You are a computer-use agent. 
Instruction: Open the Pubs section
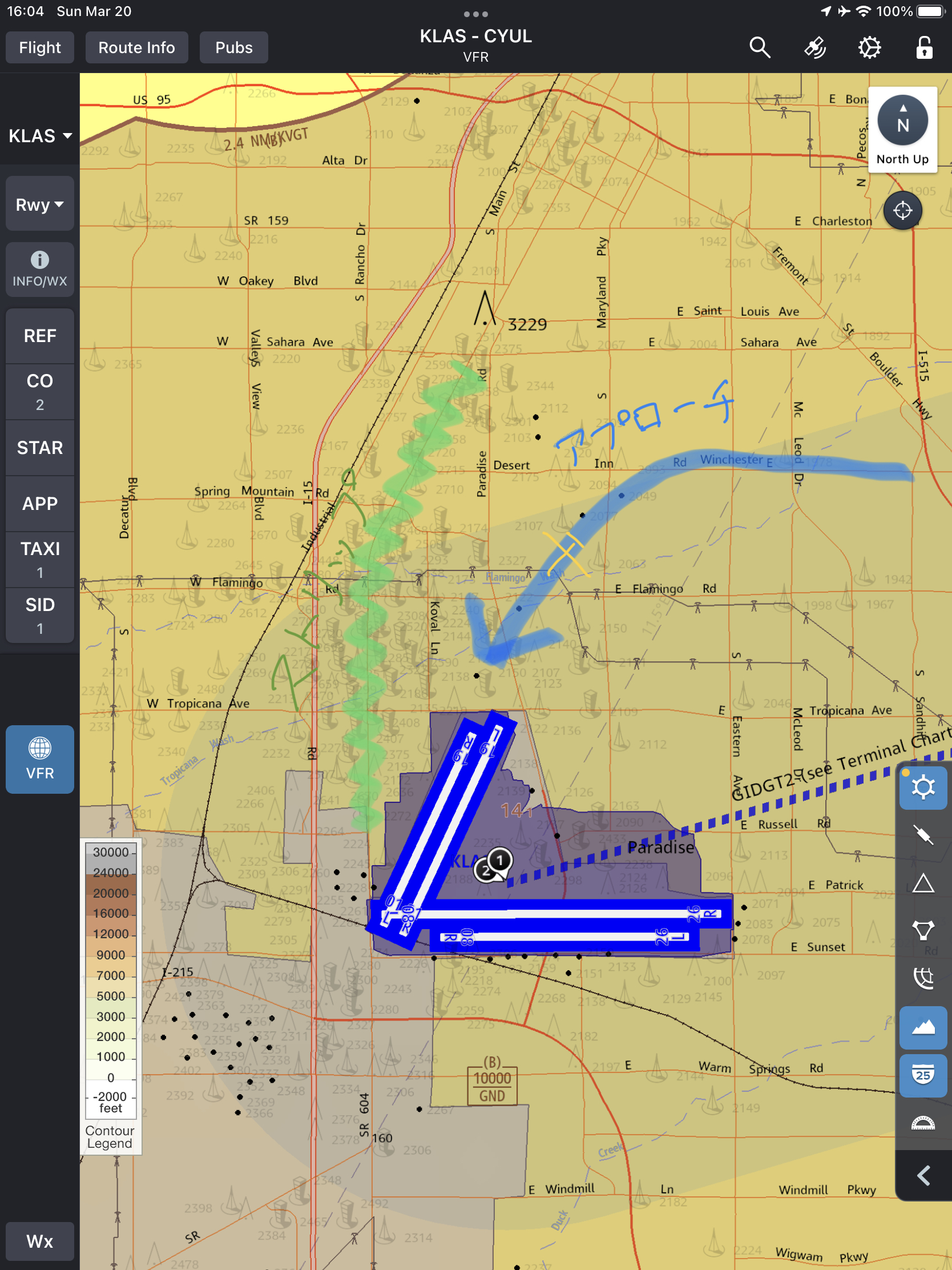233,47
